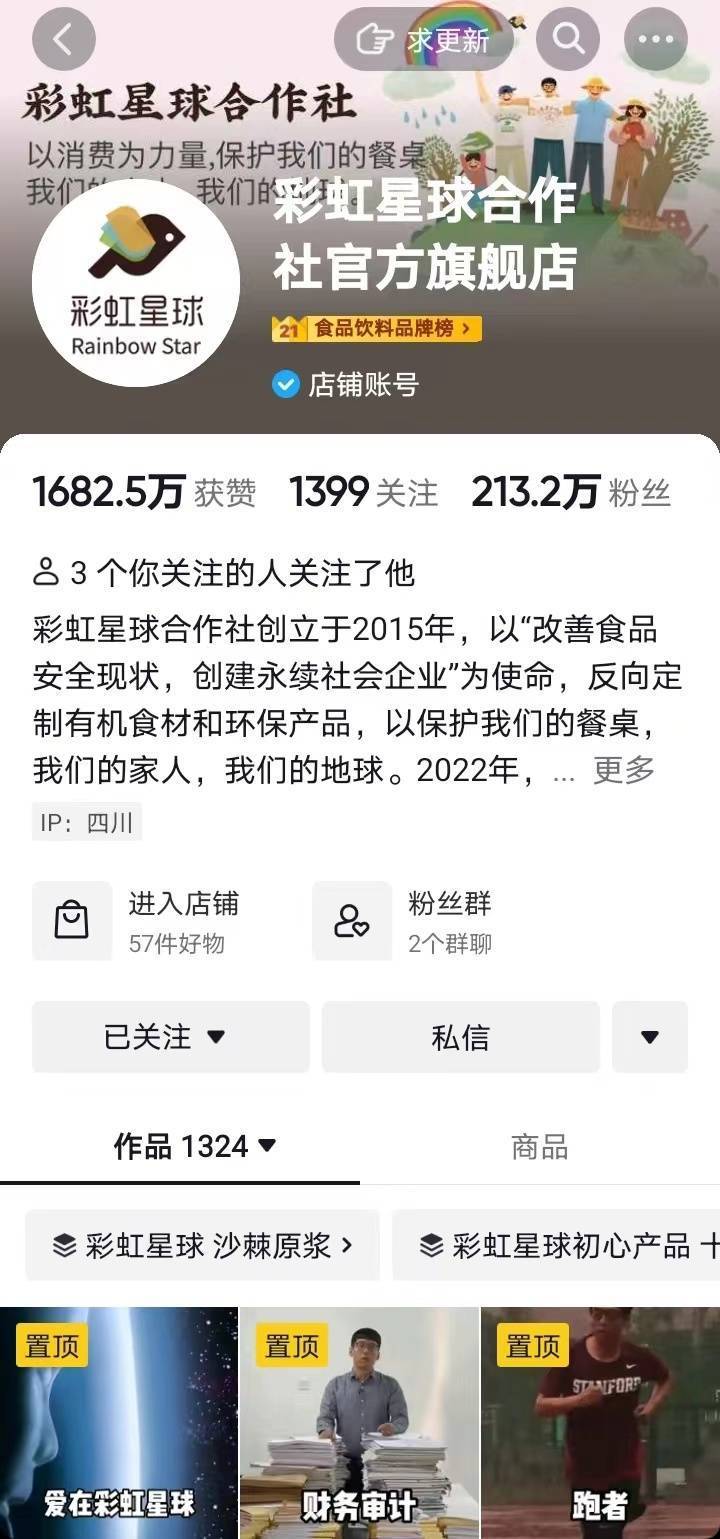View the 213.2万 粉丝 followers list

click(570, 493)
